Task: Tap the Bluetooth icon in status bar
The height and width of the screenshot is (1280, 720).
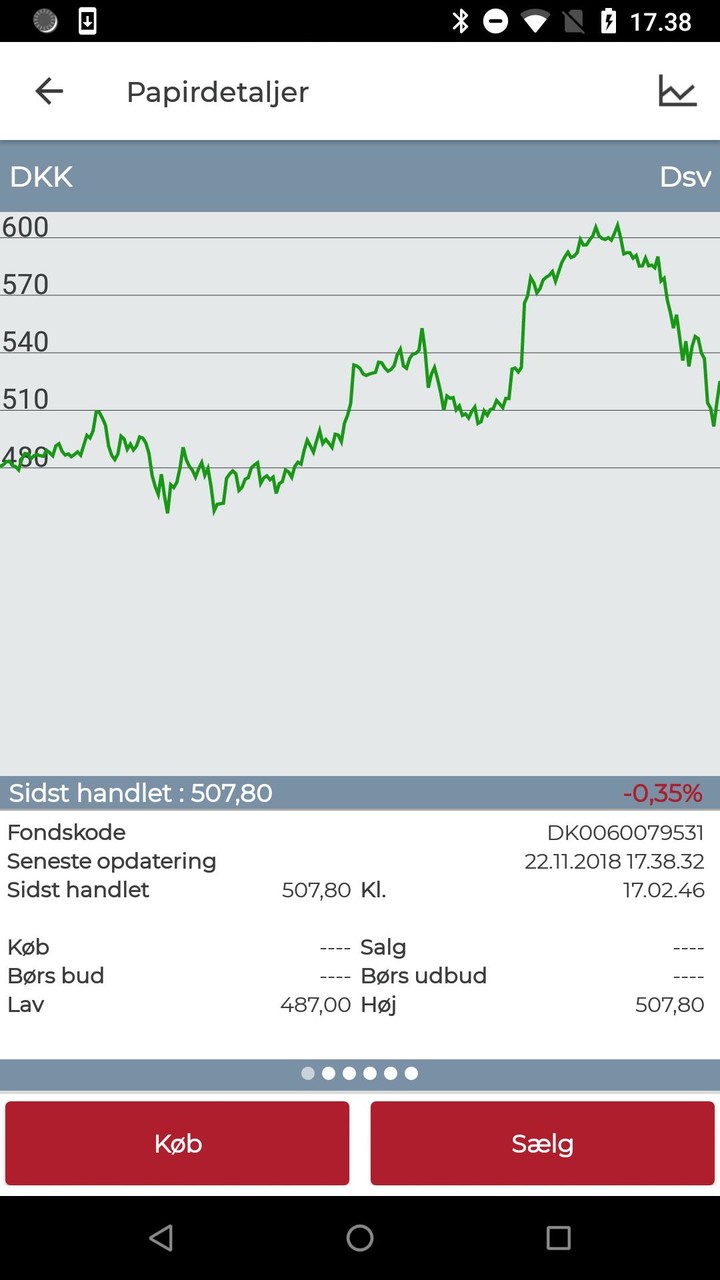Action: pos(461,19)
